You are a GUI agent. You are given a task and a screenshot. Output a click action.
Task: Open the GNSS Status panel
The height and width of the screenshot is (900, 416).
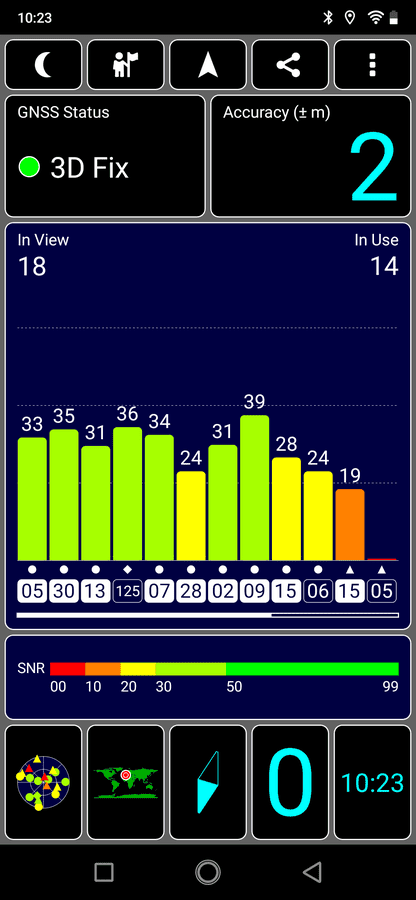pos(105,156)
